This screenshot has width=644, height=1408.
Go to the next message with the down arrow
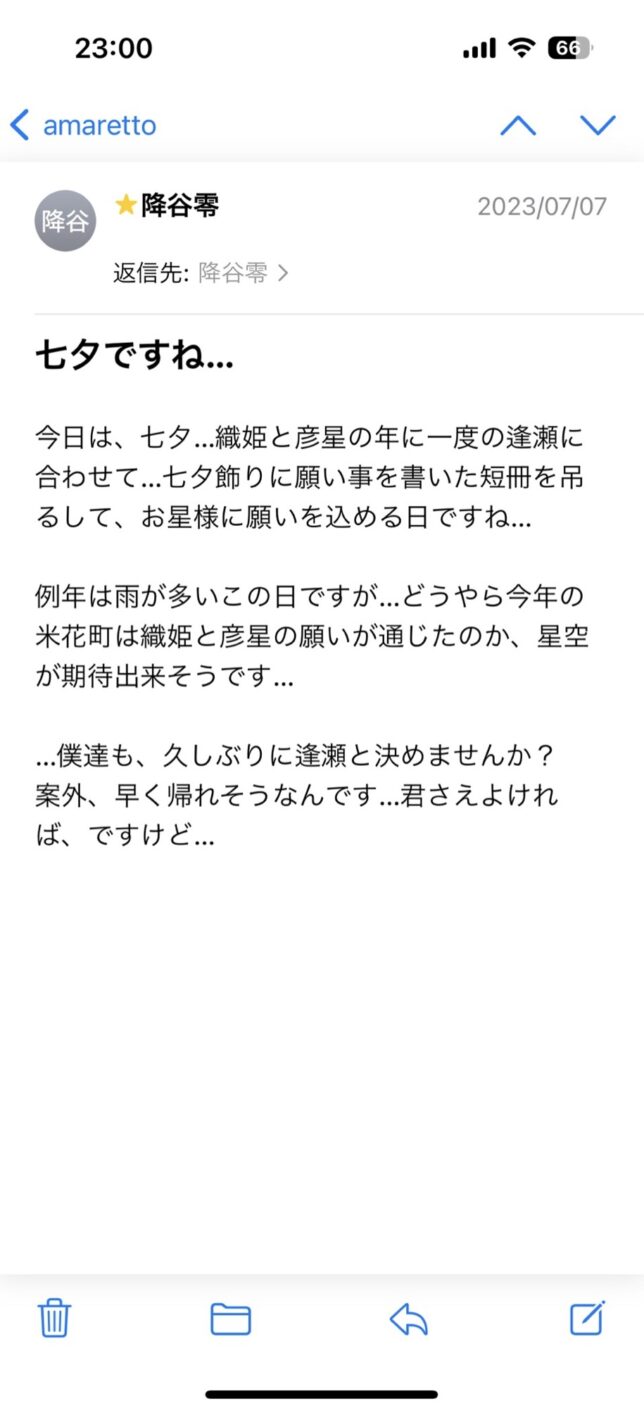(598, 126)
